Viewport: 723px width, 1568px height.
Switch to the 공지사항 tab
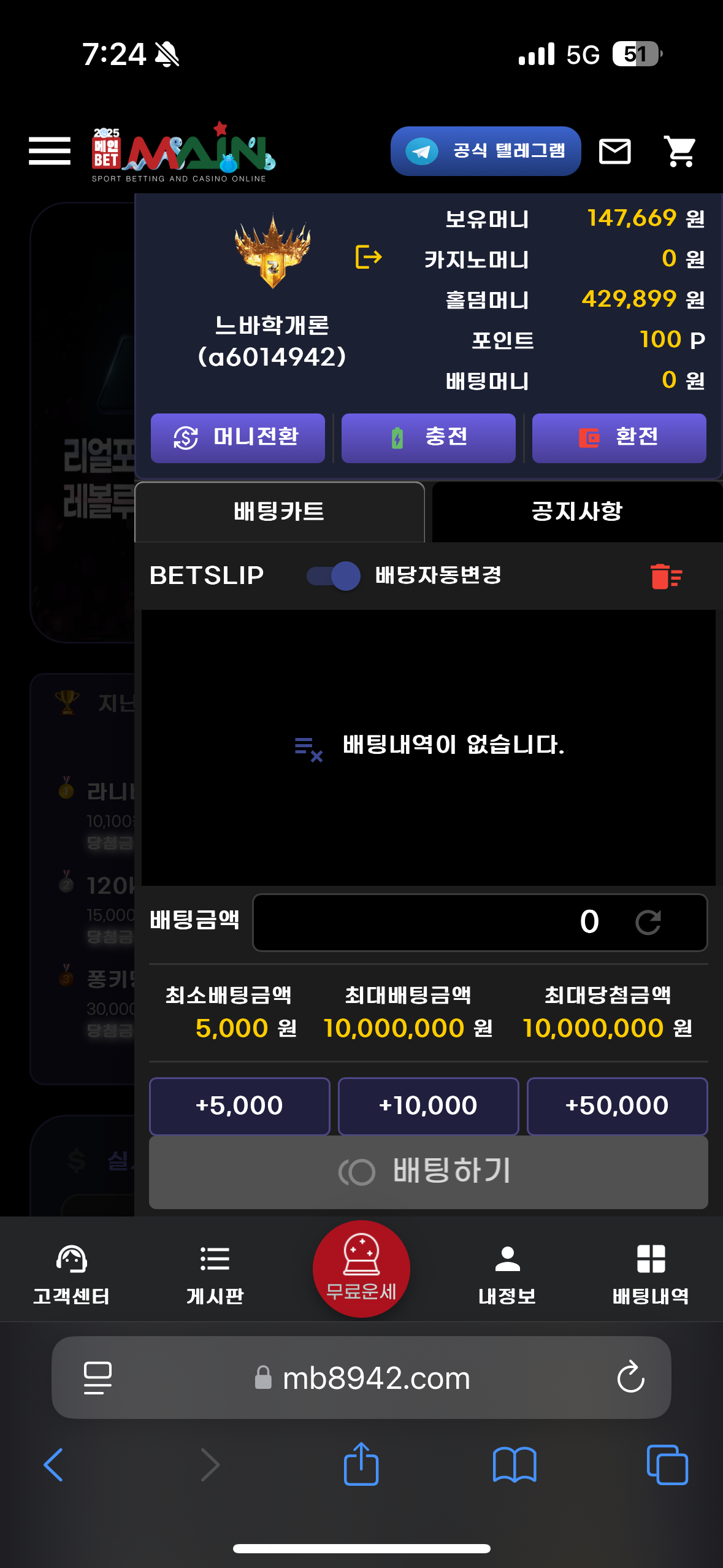coord(576,512)
